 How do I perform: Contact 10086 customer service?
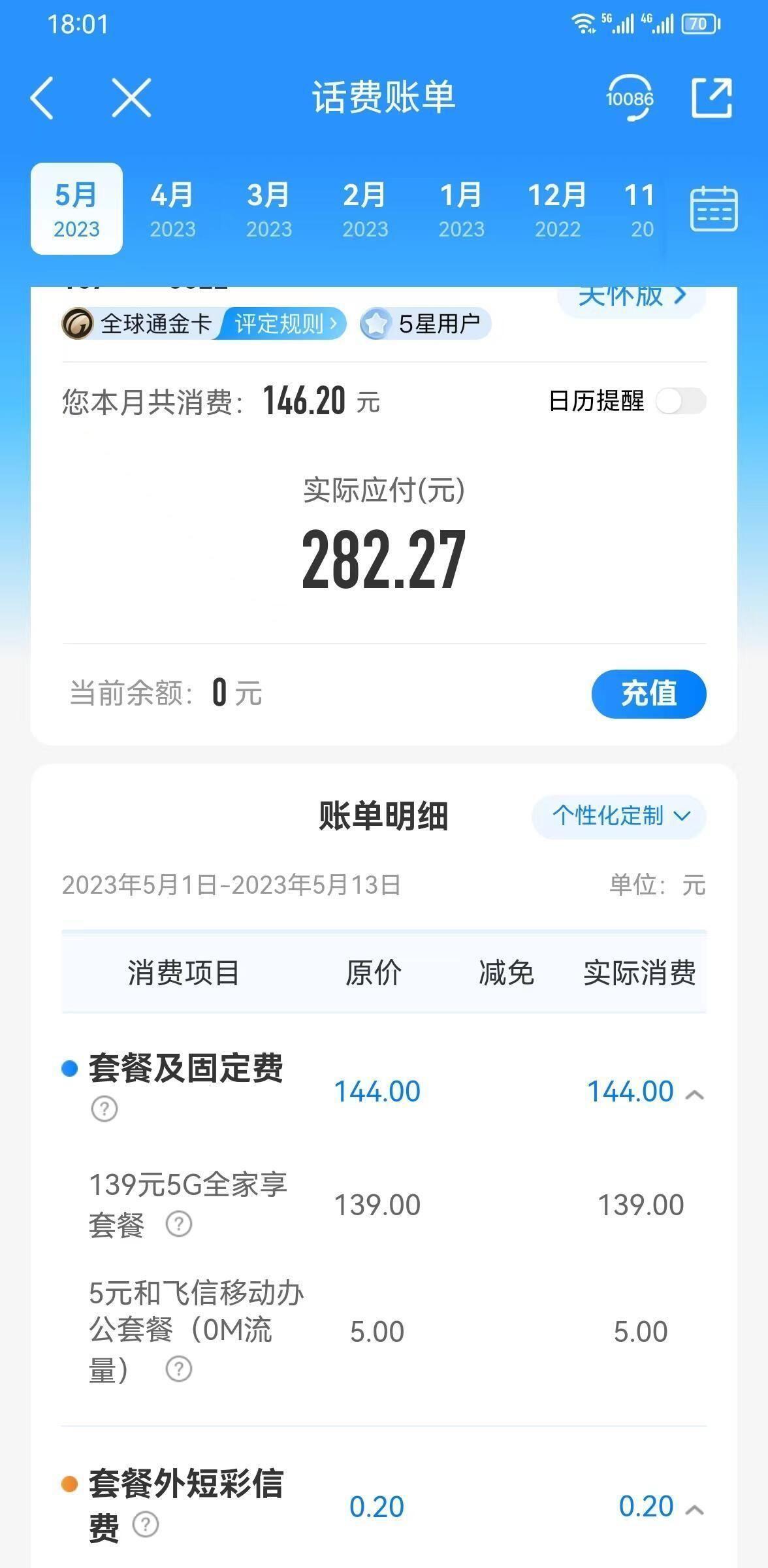coord(630,98)
